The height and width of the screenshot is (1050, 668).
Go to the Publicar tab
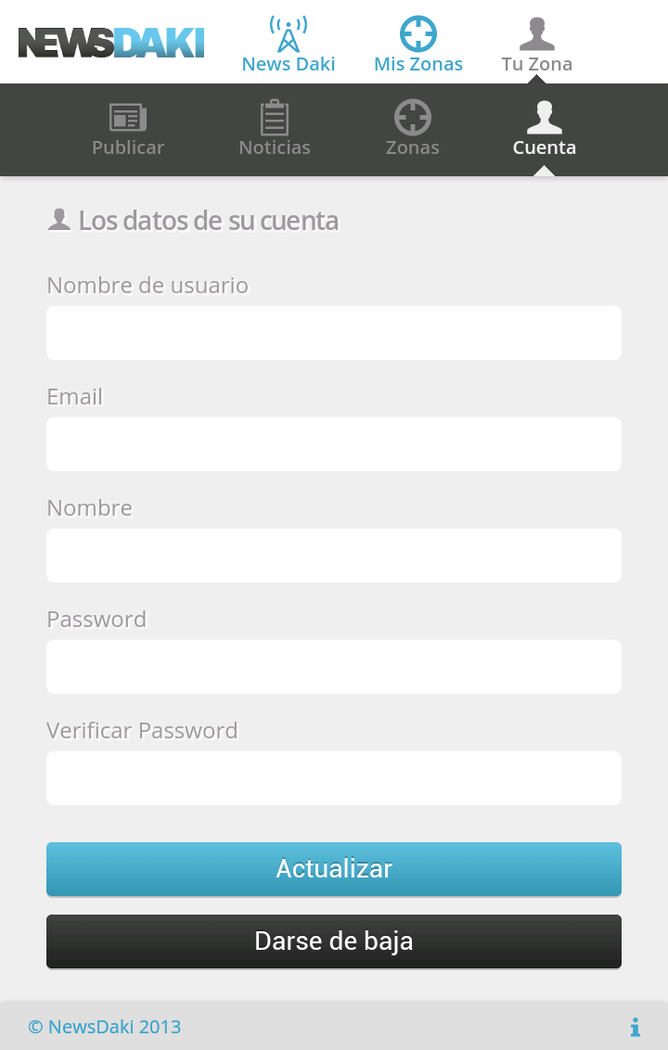click(x=128, y=130)
